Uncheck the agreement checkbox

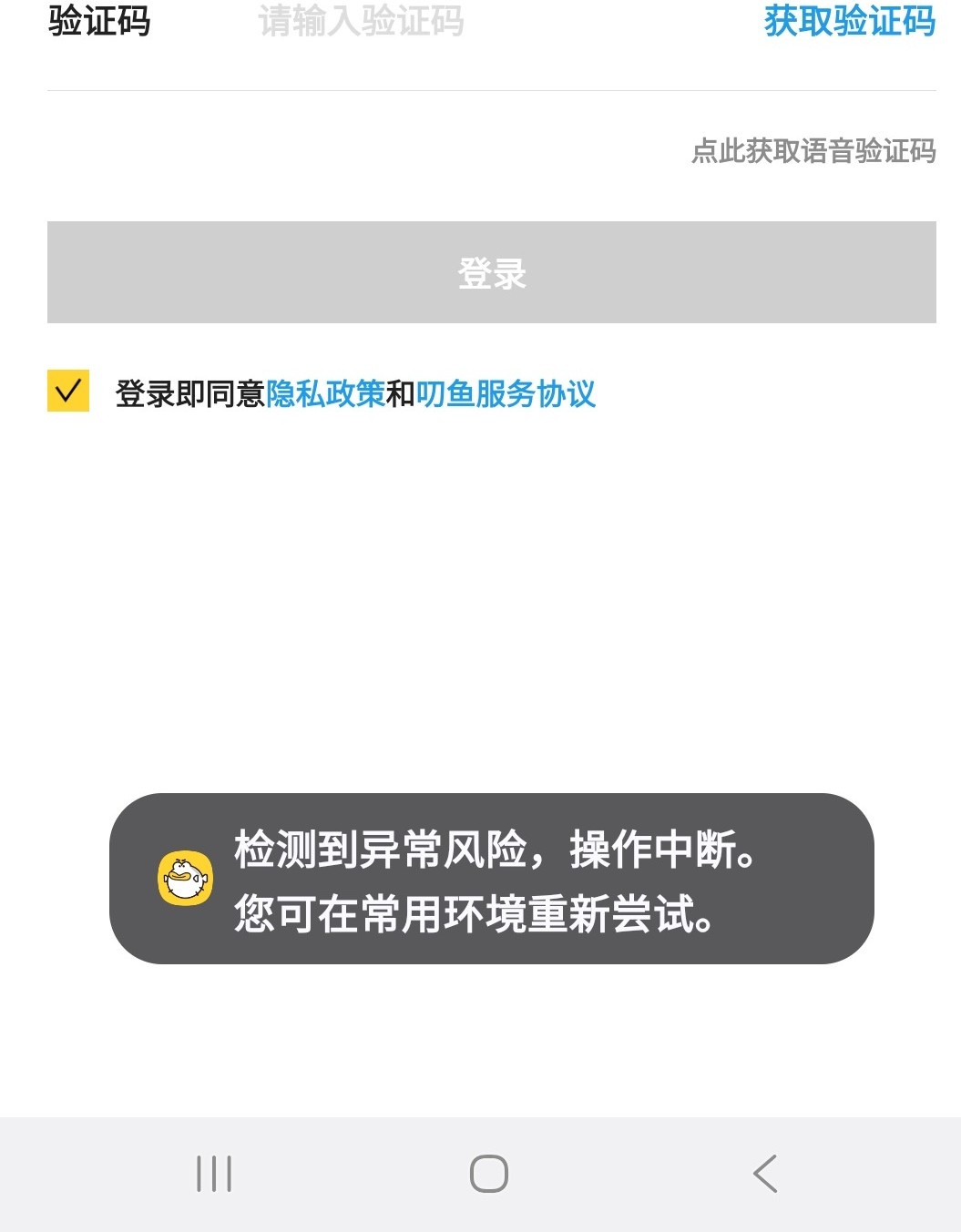pos(68,392)
